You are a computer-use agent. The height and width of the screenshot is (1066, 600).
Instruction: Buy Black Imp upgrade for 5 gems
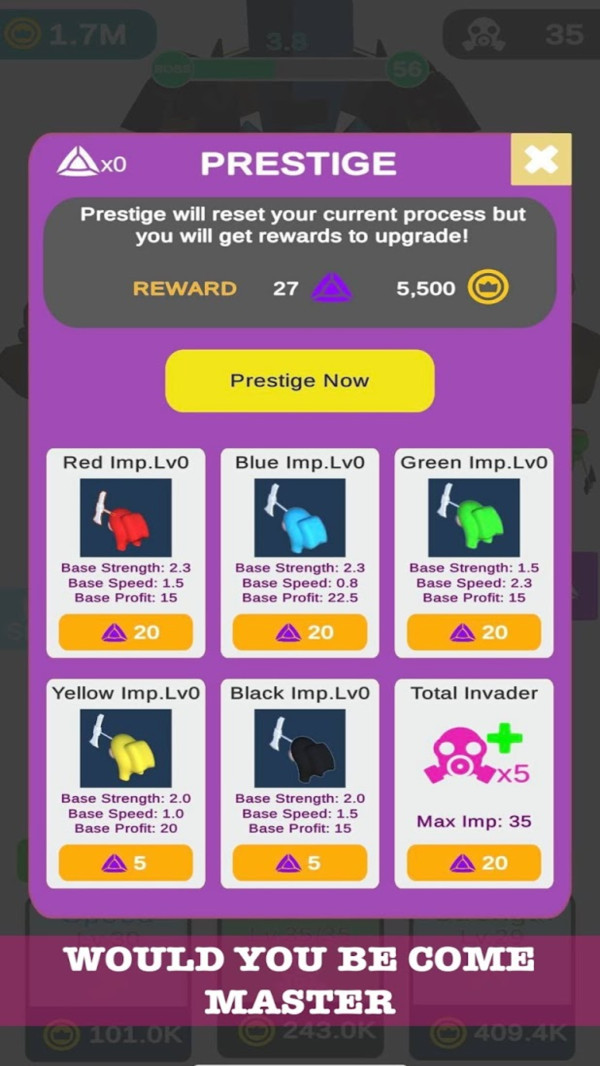click(x=300, y=862)
